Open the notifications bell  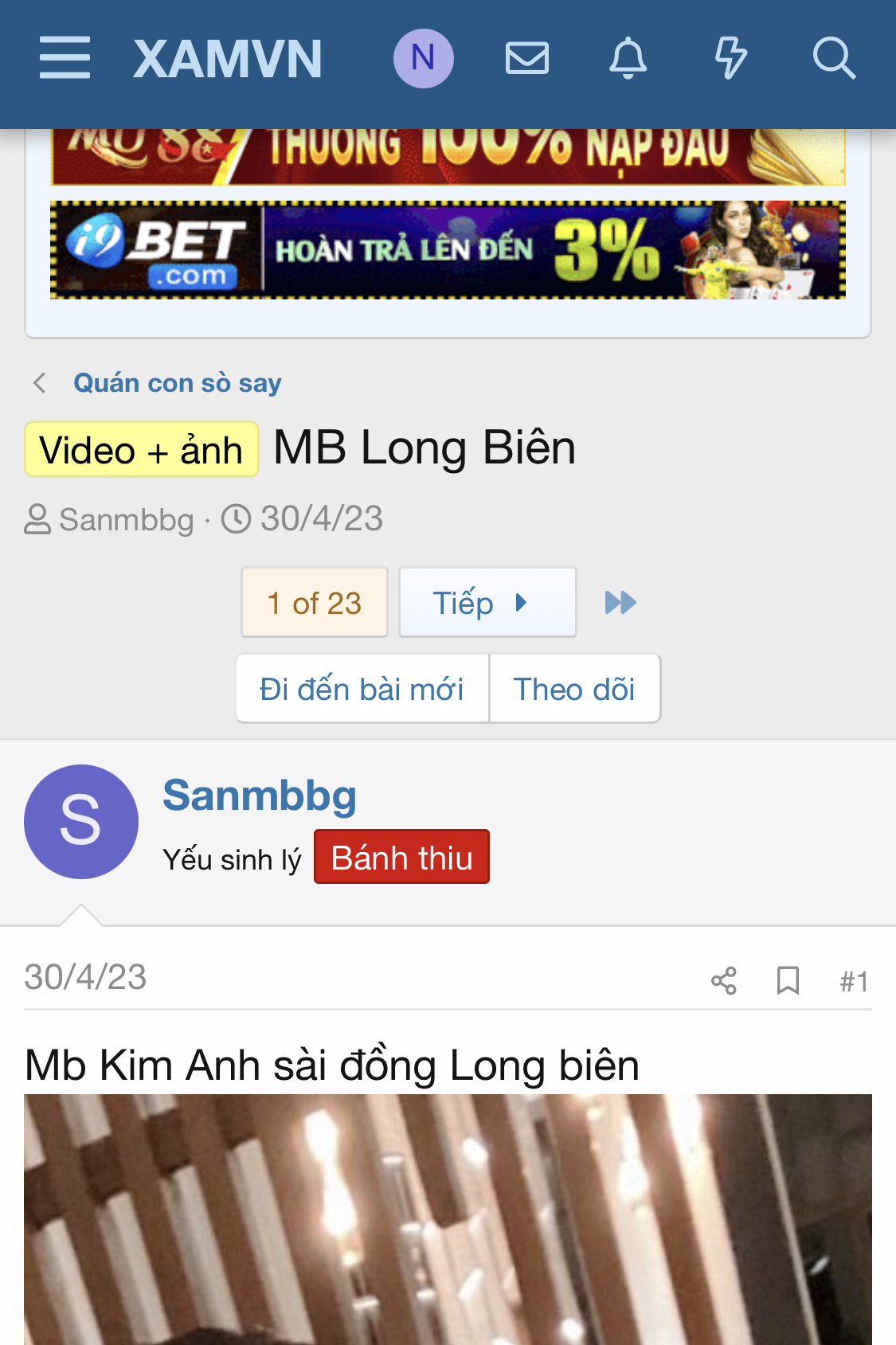click(628, 58)
